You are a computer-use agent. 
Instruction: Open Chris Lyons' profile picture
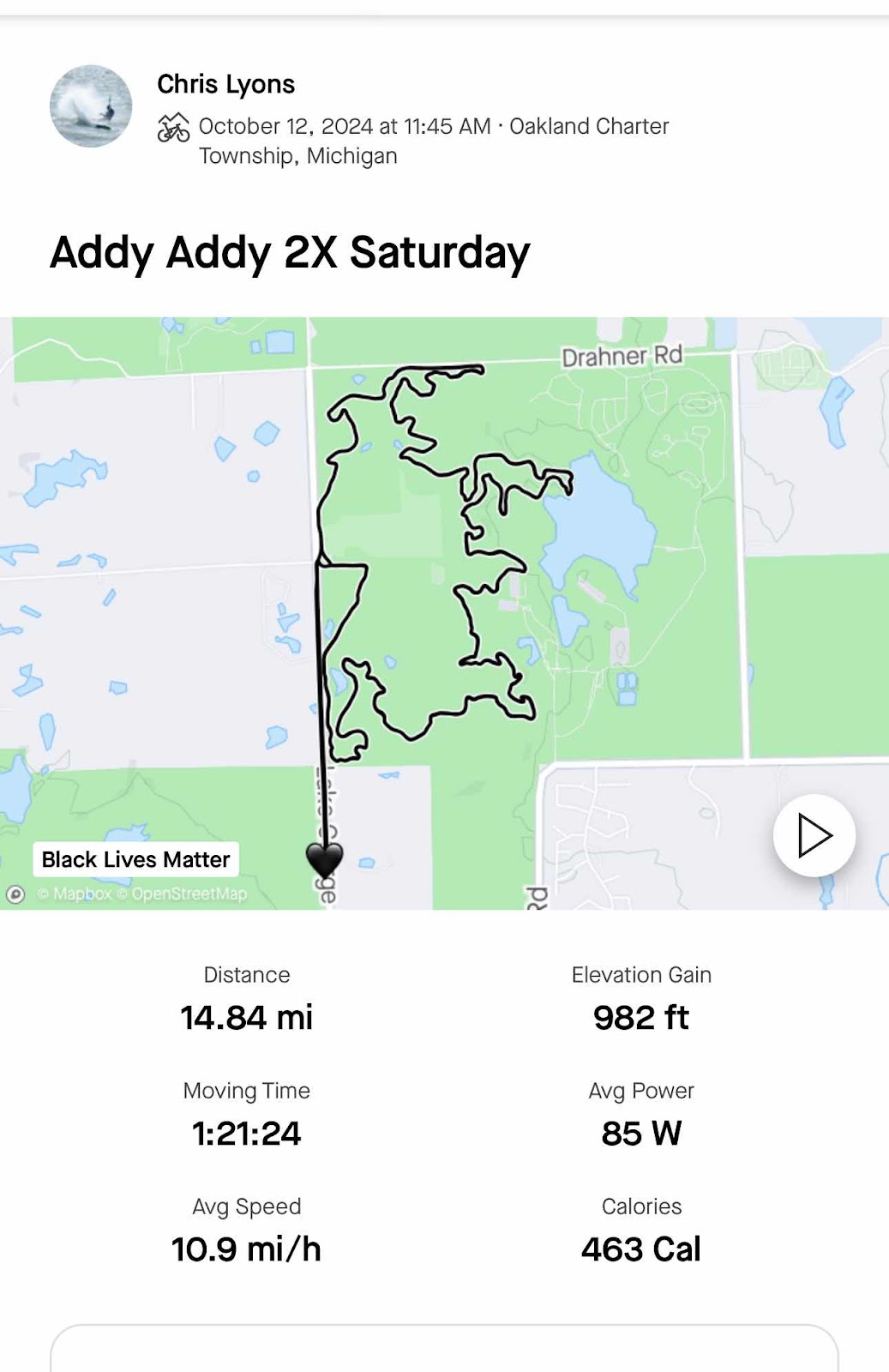pos(91,106)
